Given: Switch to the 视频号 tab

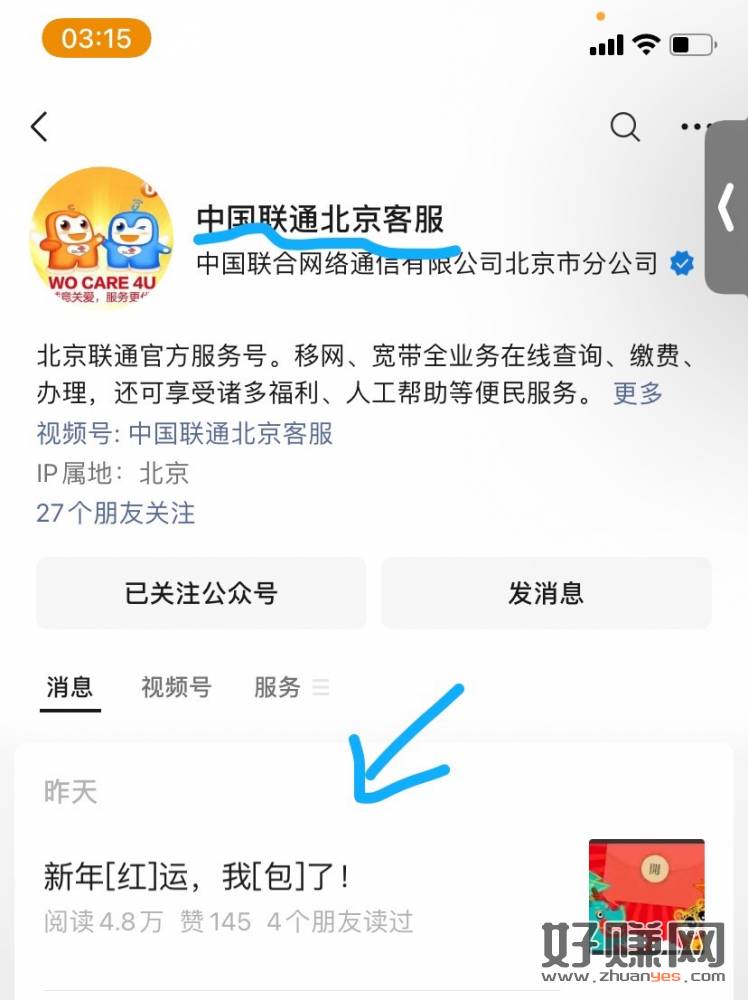Looking at the screenshot, I should pos(176,687).
